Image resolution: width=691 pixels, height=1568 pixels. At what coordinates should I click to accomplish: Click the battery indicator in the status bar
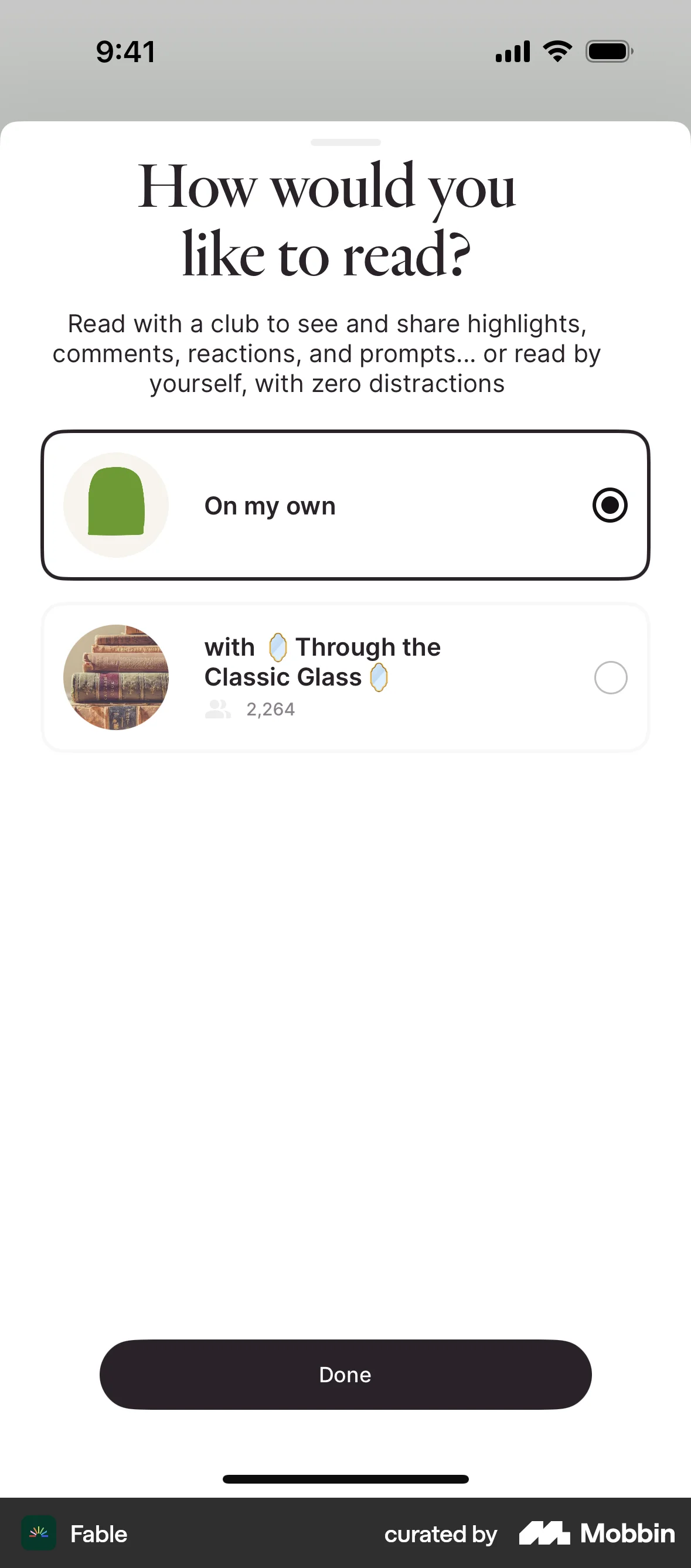(607, 52)
